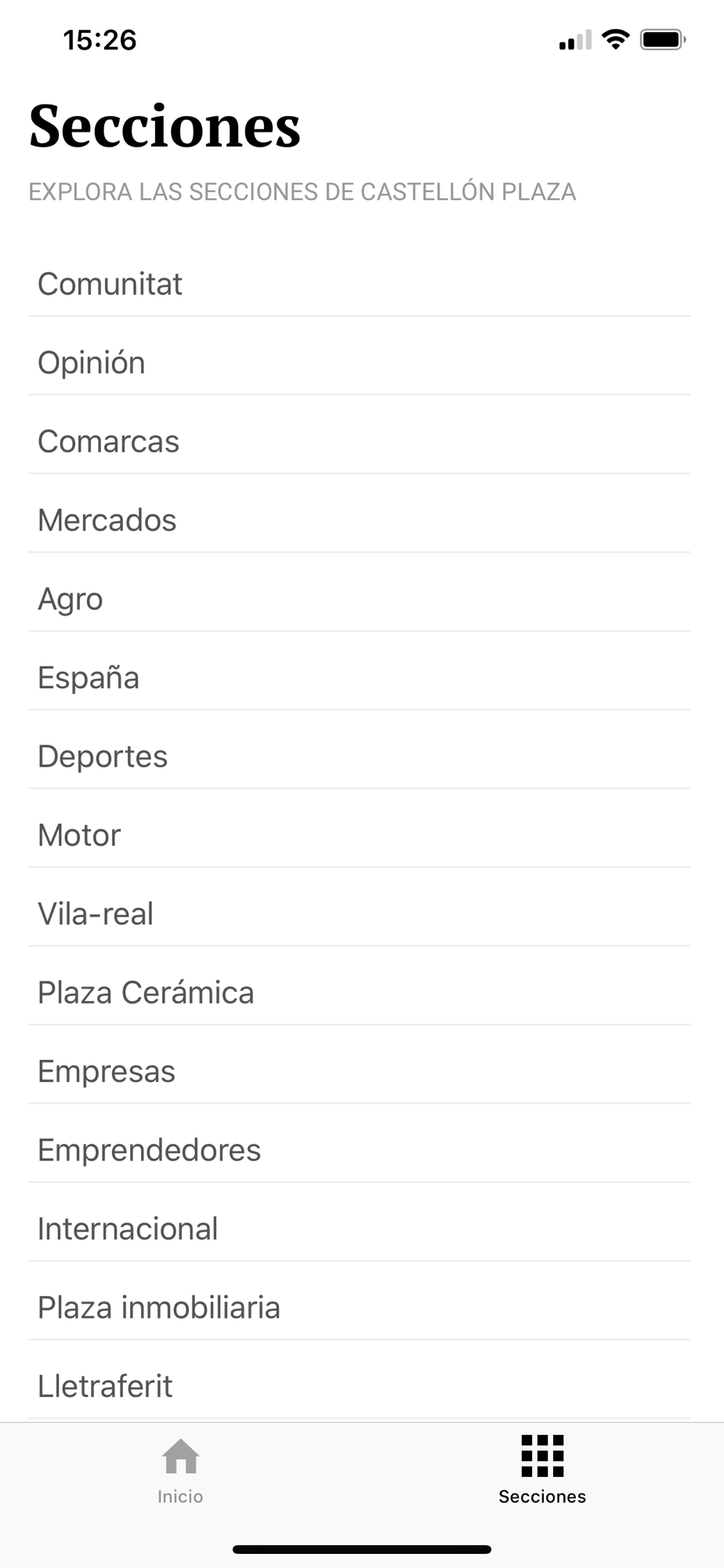Open Mercados section
724x1568 pixels.
360,521
